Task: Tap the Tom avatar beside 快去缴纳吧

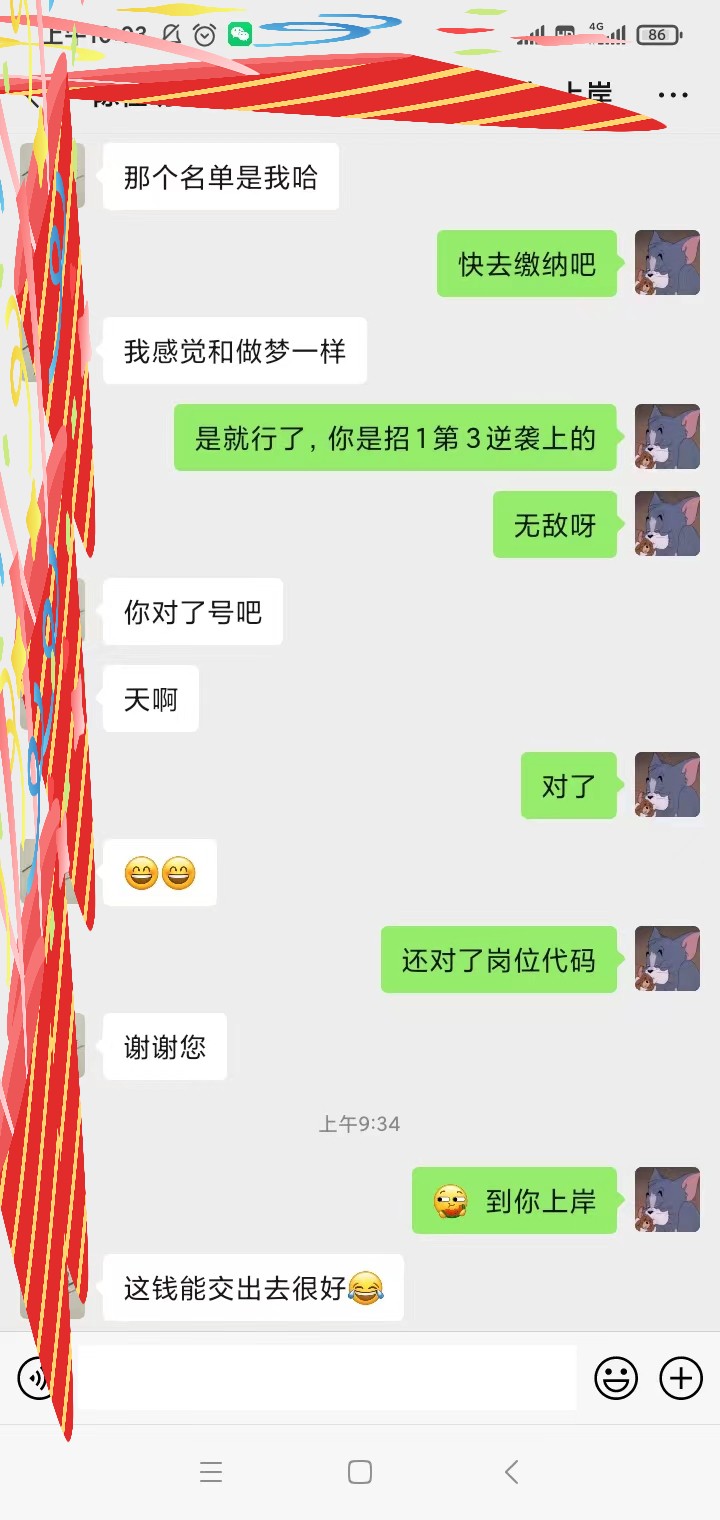Action: tap(667, 263)
